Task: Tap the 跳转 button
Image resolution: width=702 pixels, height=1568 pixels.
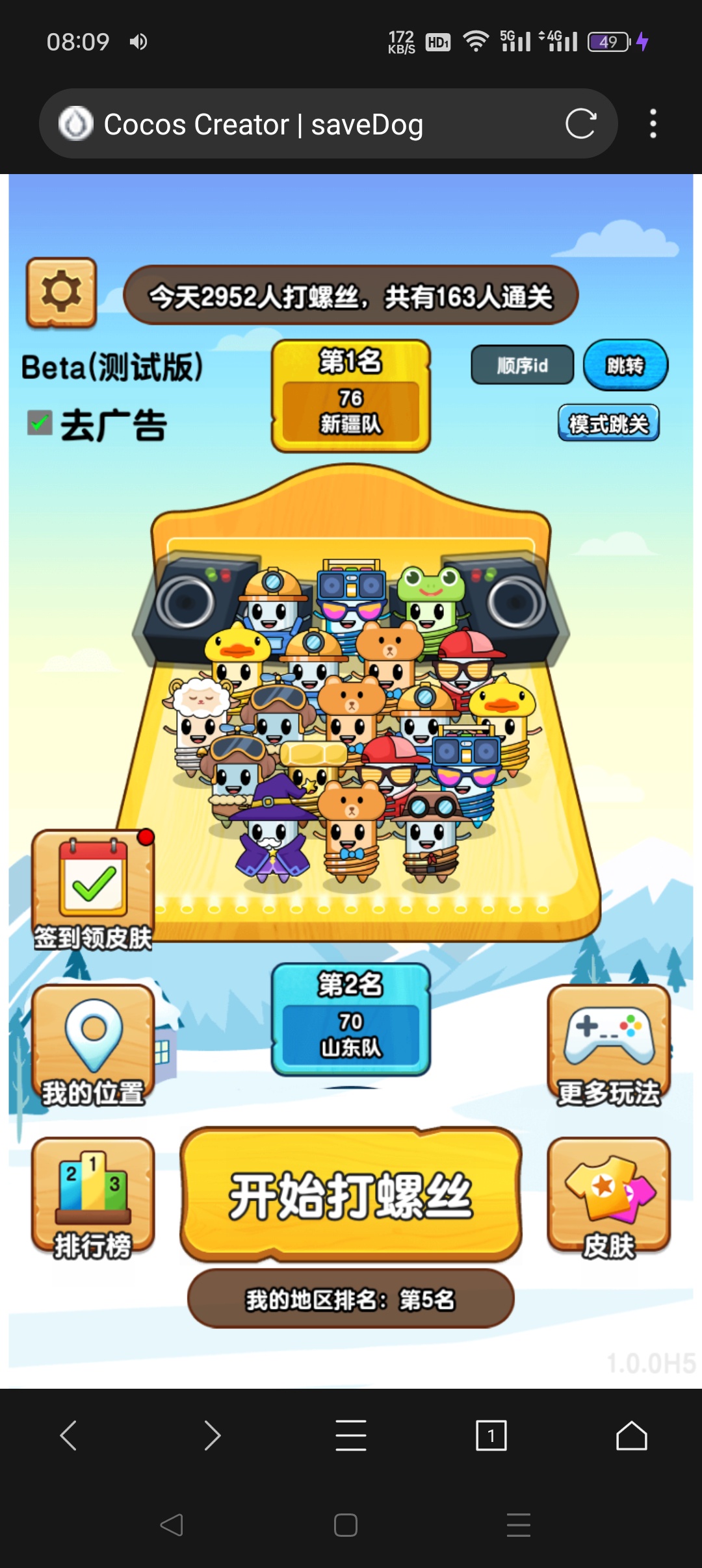Action: (x=625, y=365)
